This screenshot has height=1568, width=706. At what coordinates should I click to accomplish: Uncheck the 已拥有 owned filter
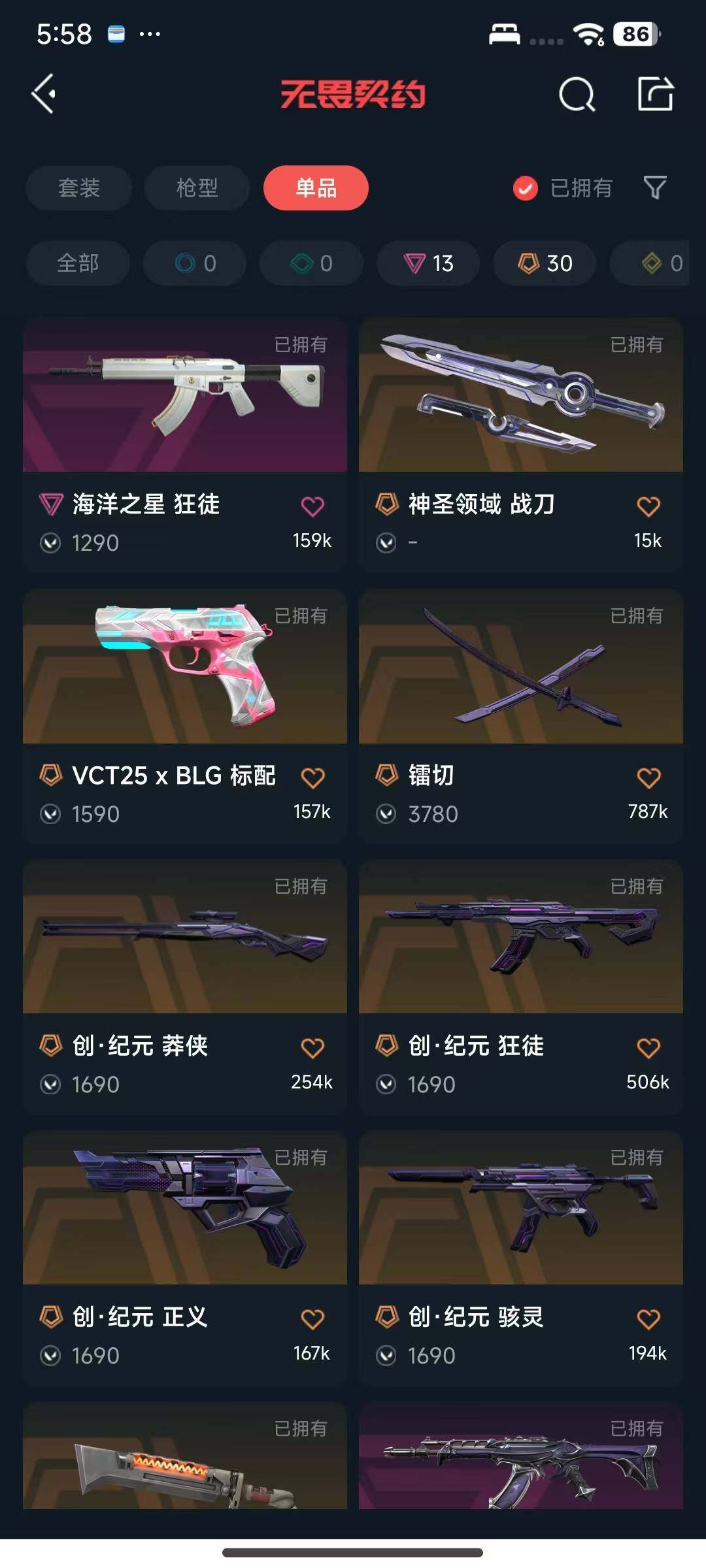562,188
